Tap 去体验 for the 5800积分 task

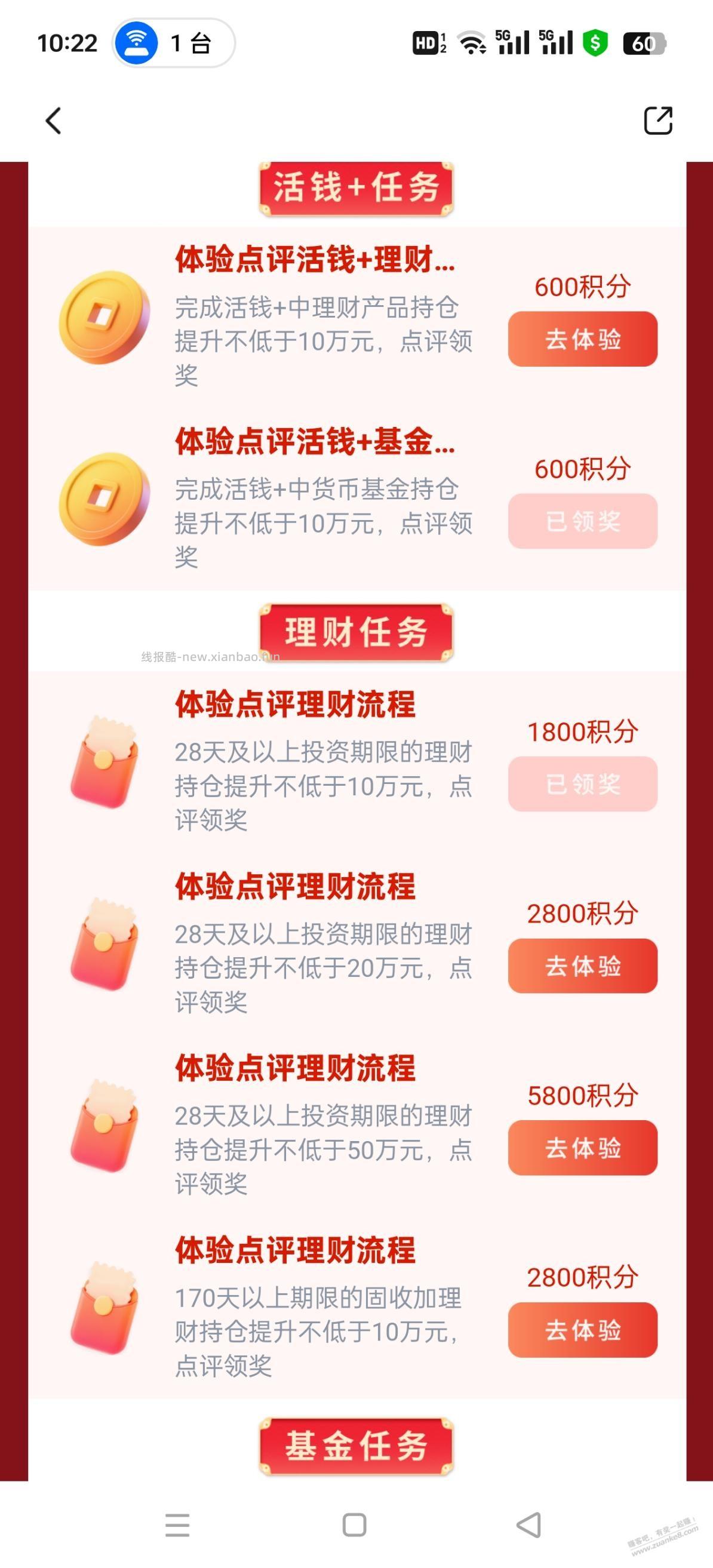[x=582, y=1147]
